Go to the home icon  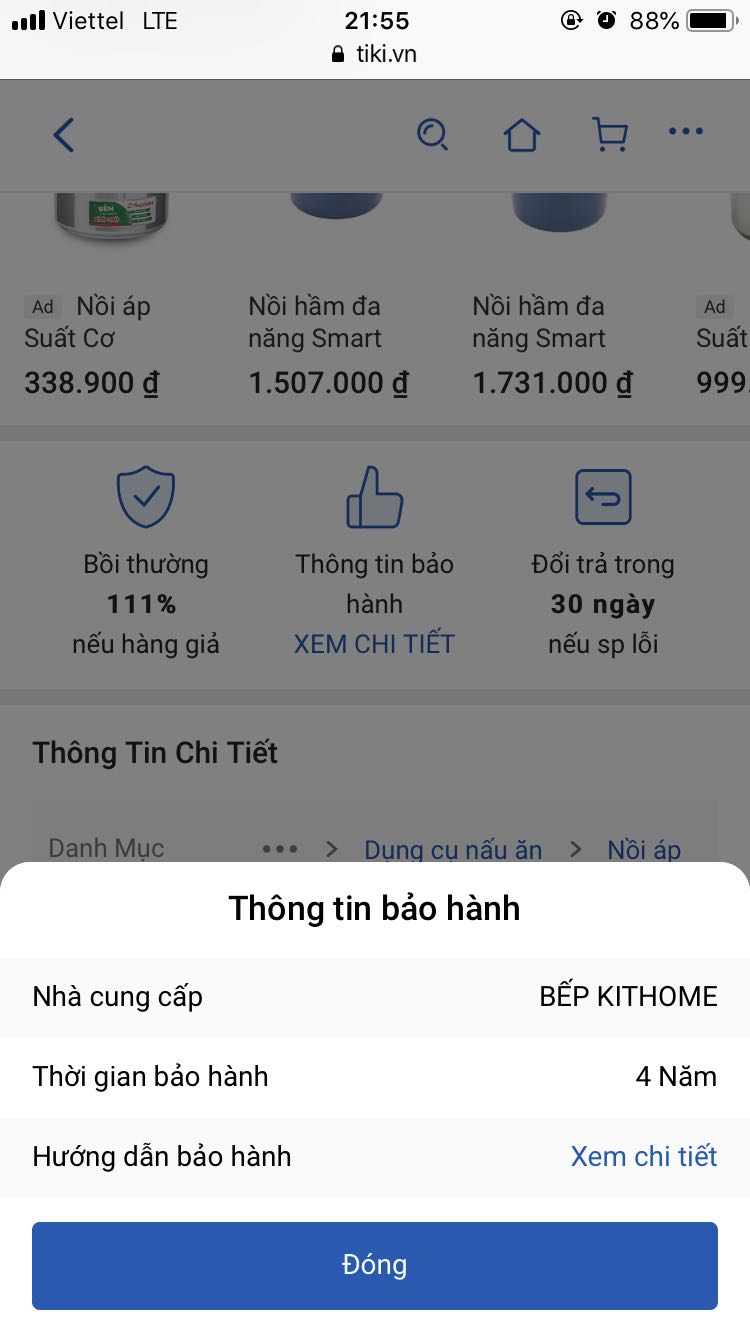pyautogui.click(x=521, y=133)
